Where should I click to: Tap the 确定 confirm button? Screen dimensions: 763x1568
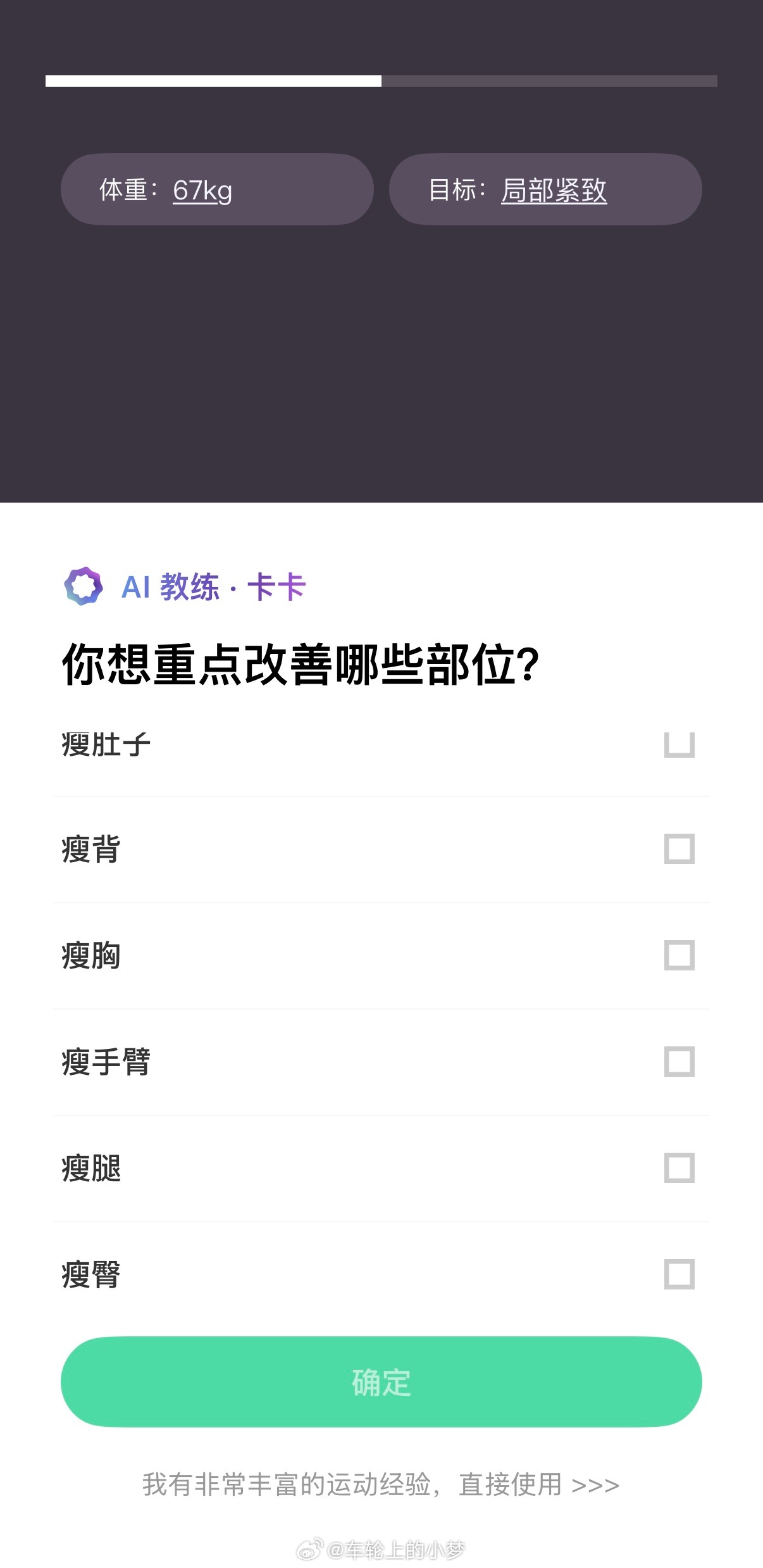click(x=381, y=1384)
